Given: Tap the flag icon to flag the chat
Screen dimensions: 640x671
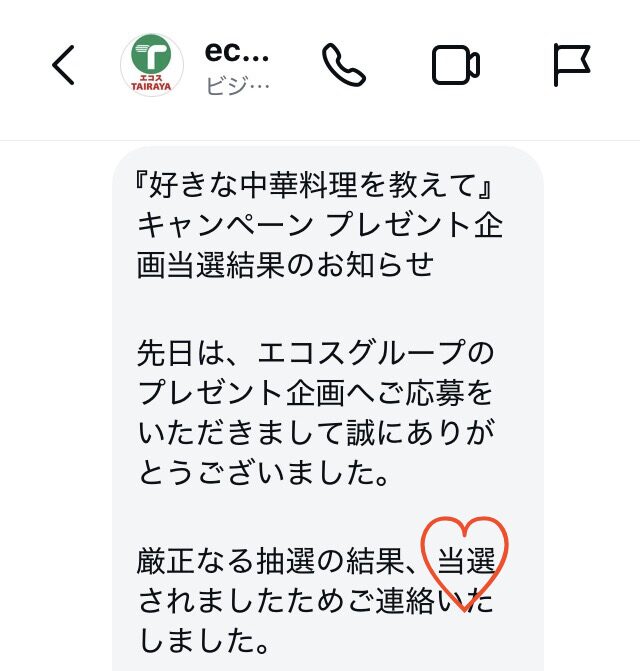Looking at the screenshot, I should point(572,66).
